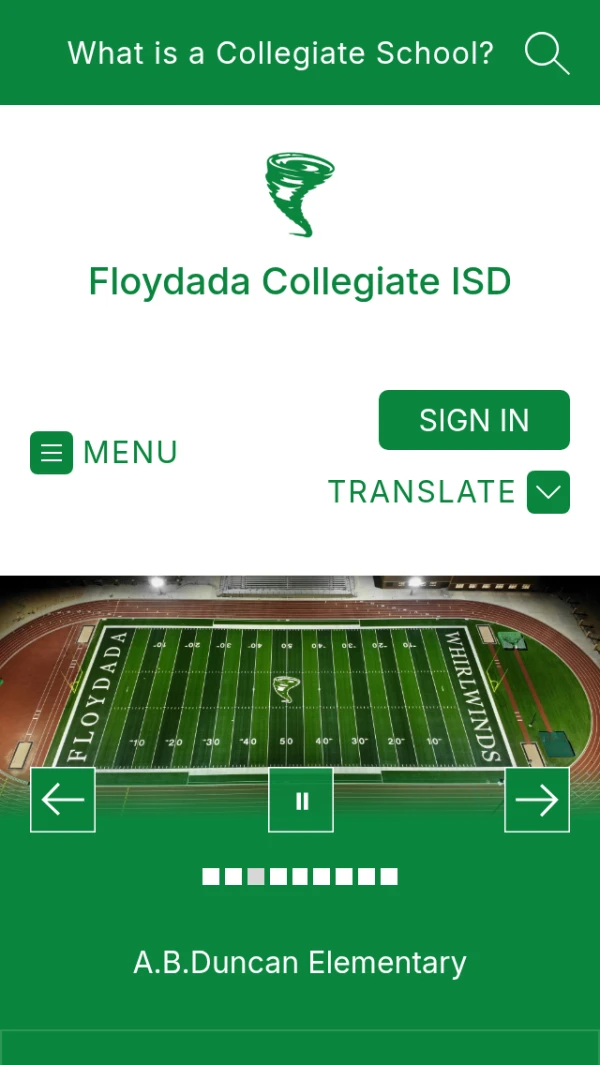Jump to the last slide indicator

tap(389, 877)
